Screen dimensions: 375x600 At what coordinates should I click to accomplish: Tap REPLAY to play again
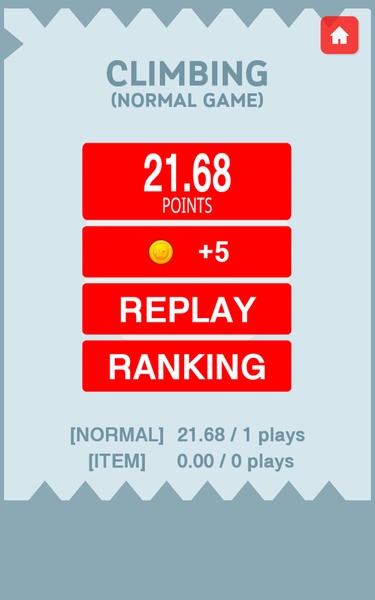[x=187, y=309]
